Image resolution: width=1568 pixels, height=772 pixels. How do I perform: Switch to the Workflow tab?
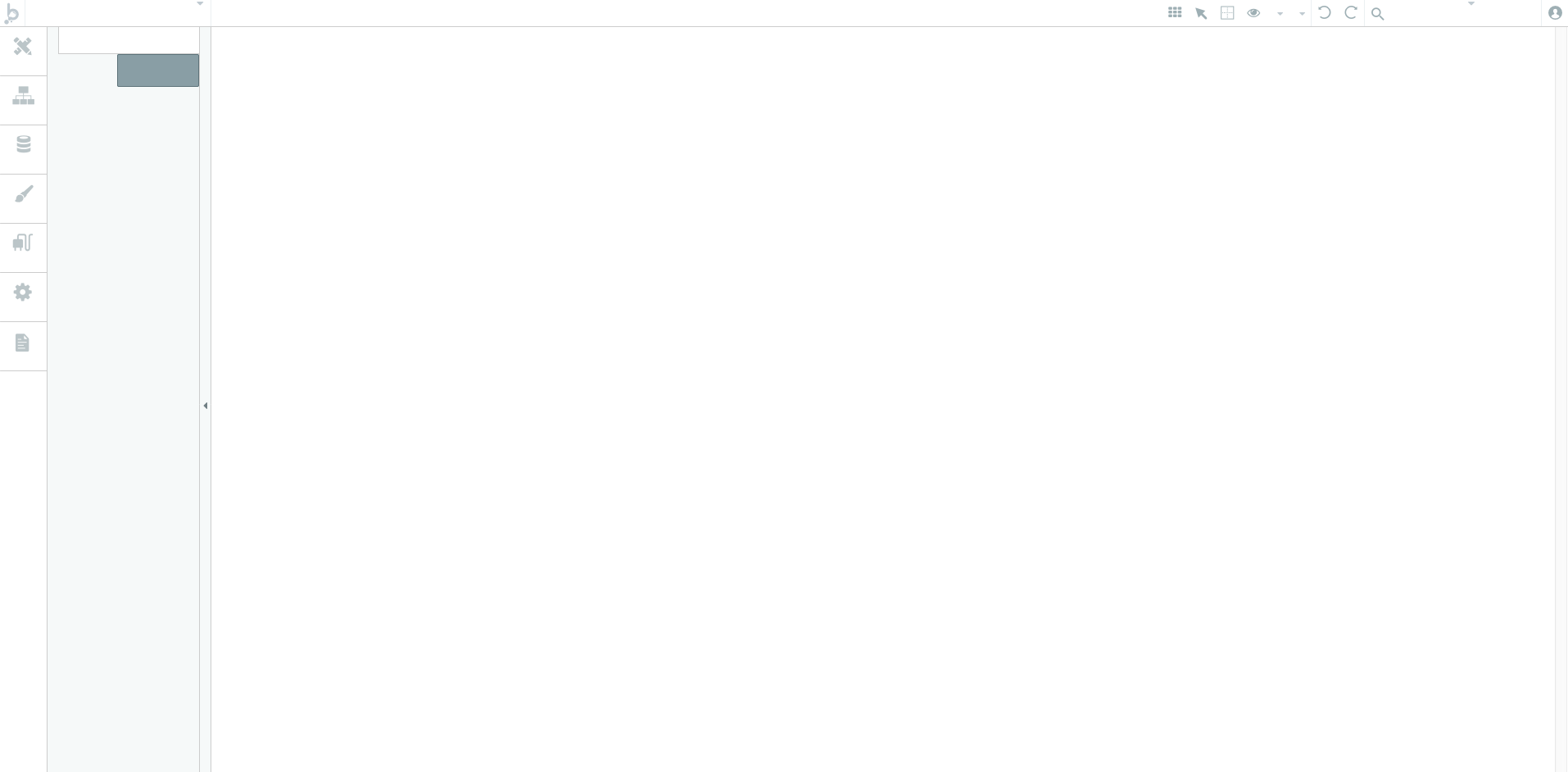[23, 96]
